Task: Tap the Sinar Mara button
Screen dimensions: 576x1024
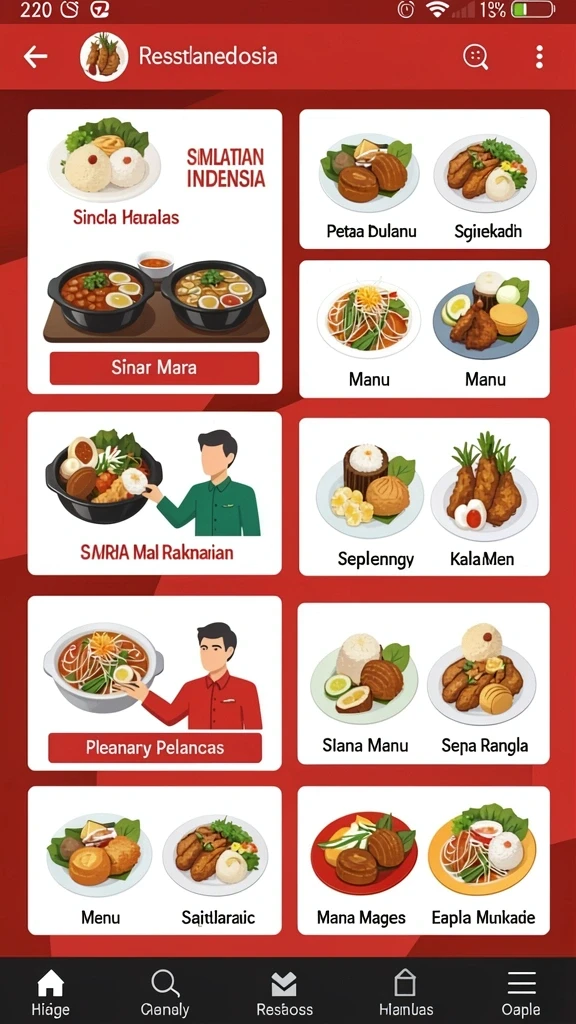Action: pyautogui.click(x=154, y=368)
